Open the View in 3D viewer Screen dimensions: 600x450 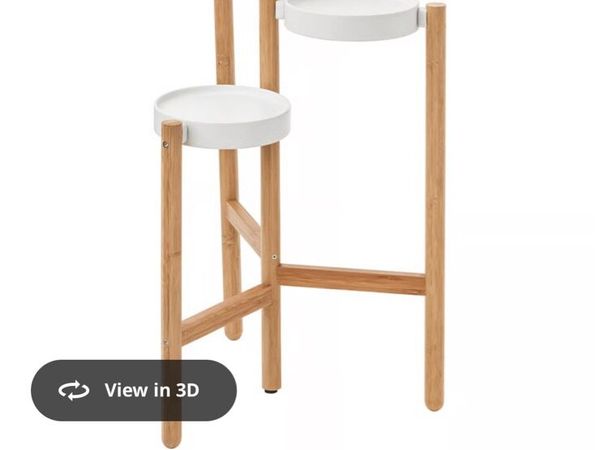pyautogui.click(x=133, y=390)
